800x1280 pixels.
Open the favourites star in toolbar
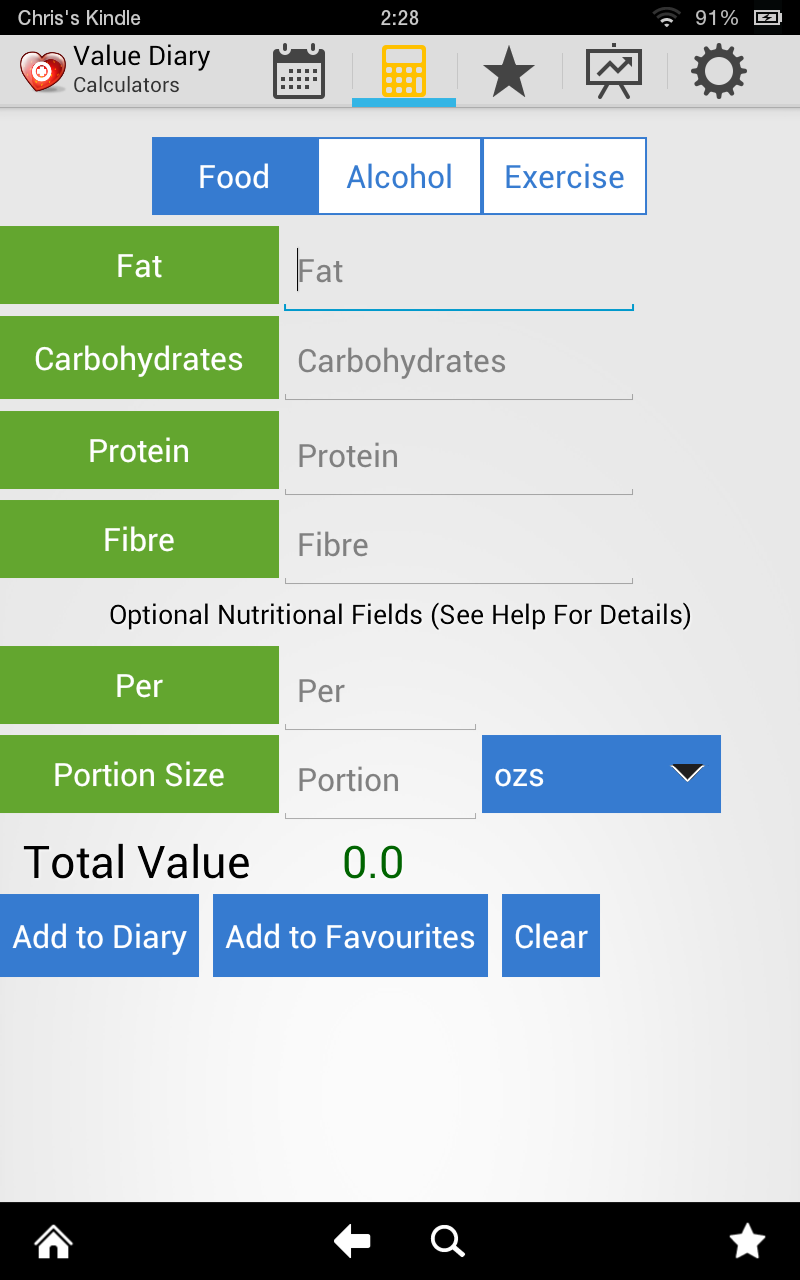(508, 72)
